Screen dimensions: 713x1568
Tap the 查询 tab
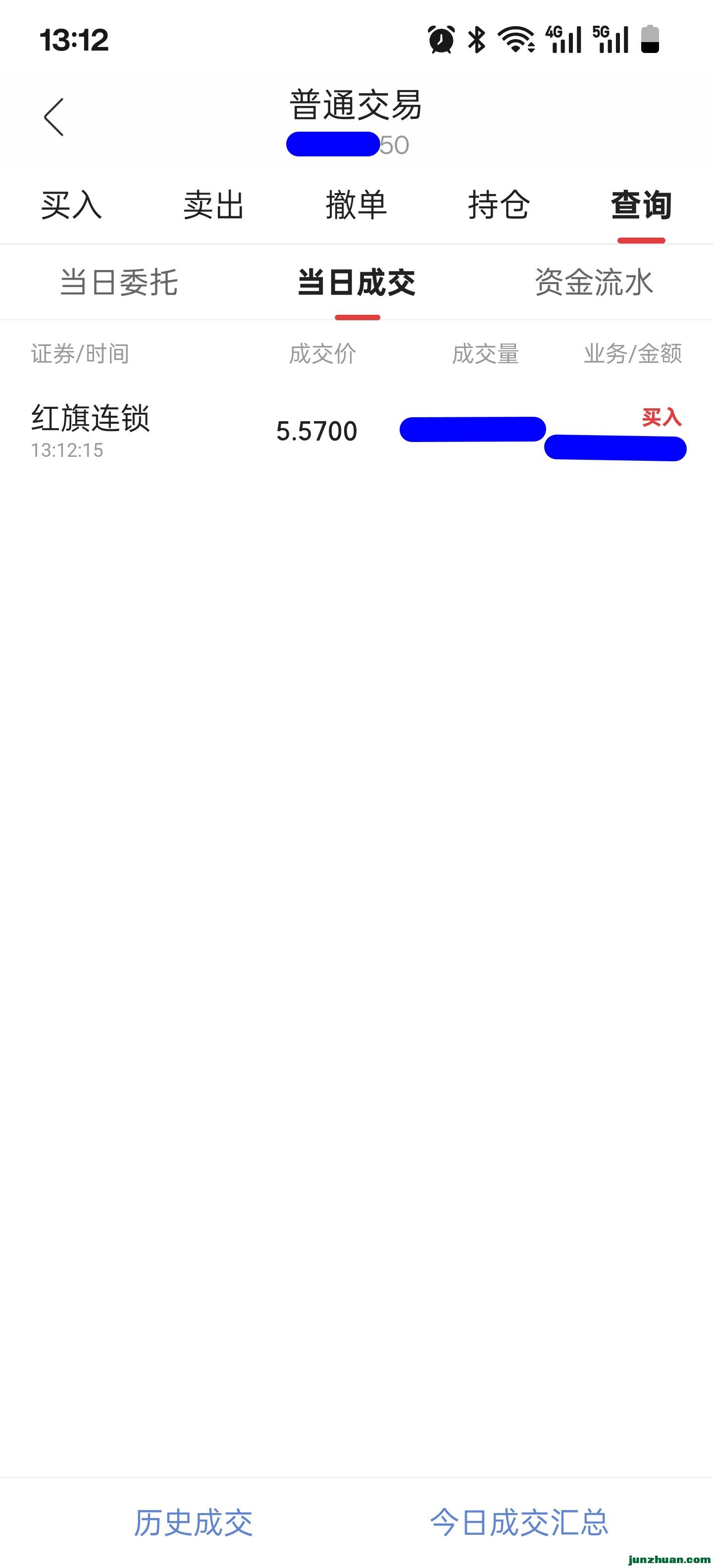click(x=641, y=204)
